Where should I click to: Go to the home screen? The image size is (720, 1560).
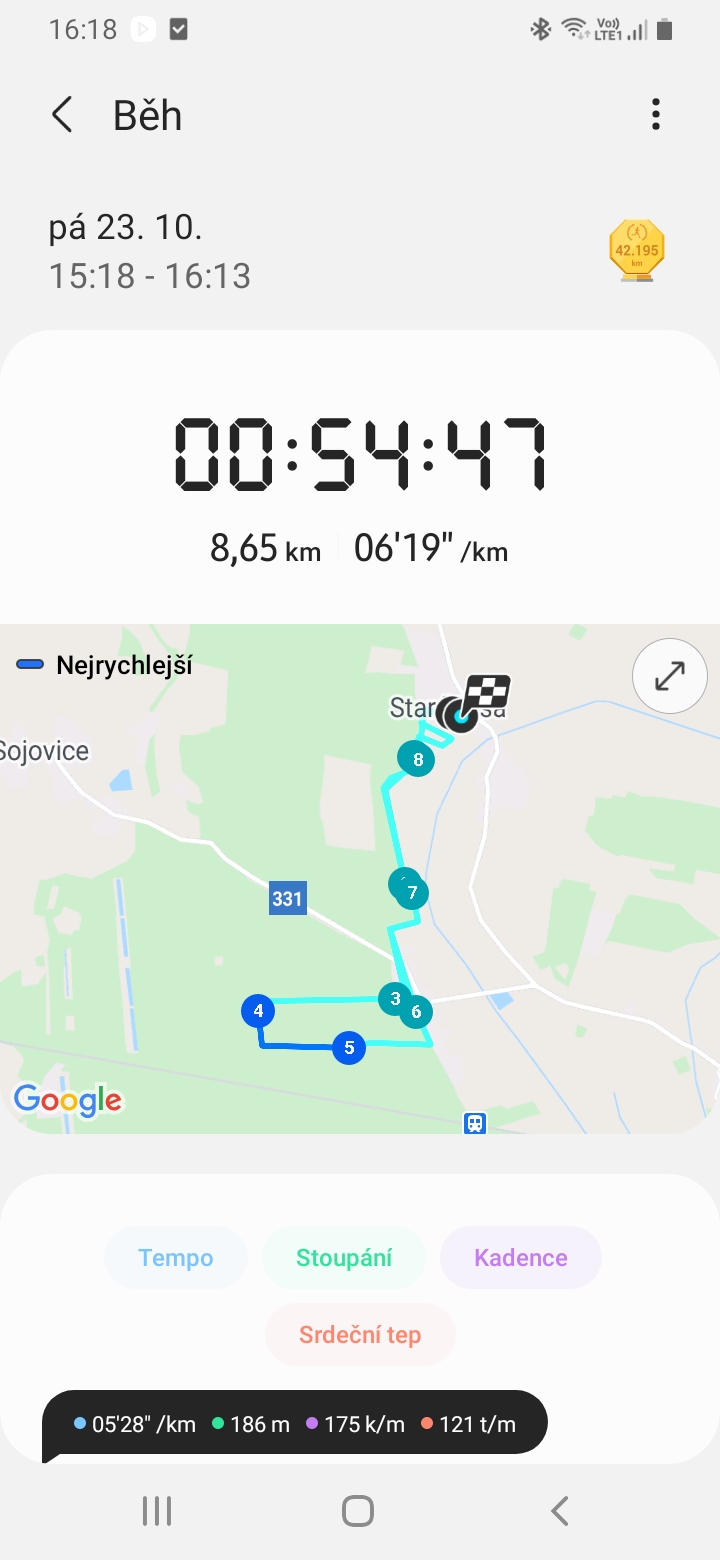pyautogui.click(x=358, y=1510)
